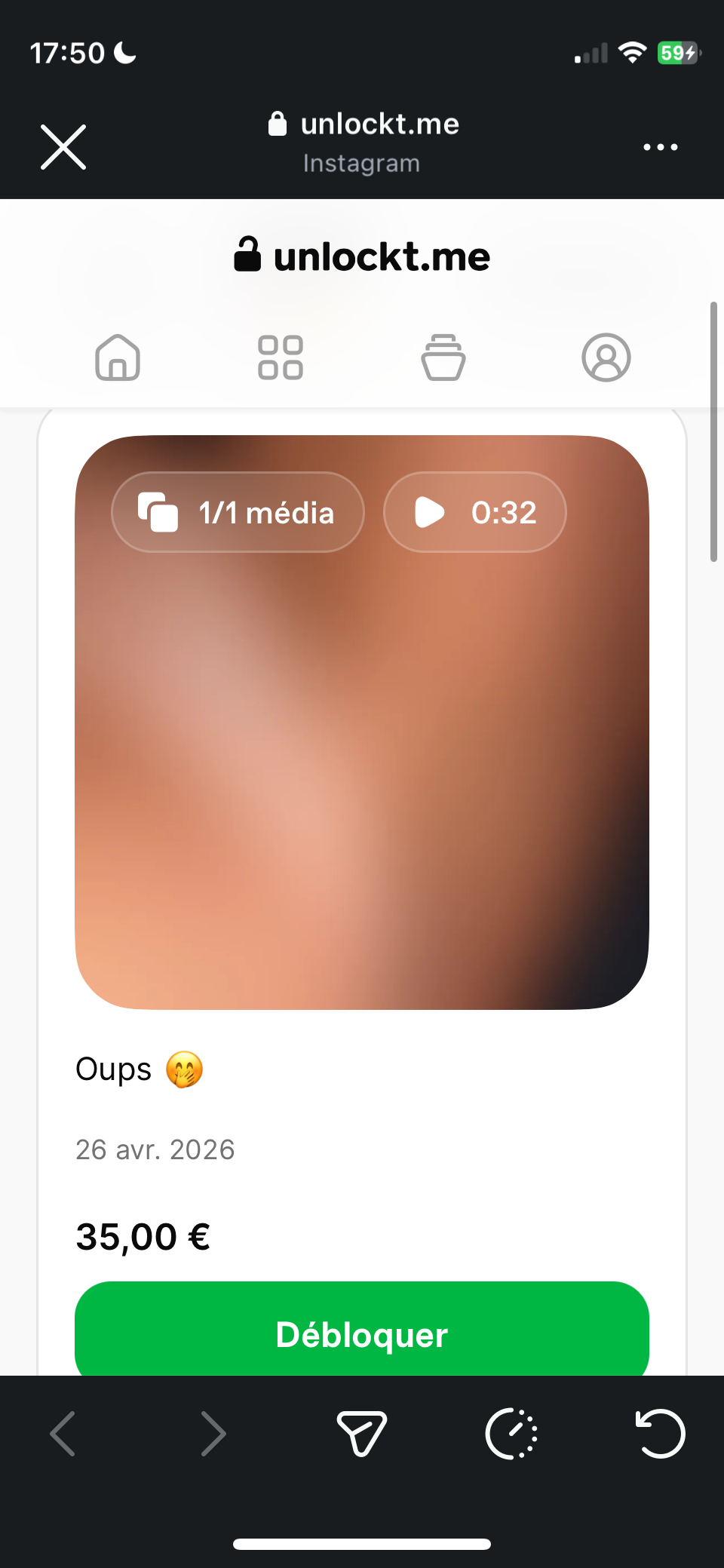
Task: Open the browser activity timer icon
Action: (x=511, y=1433)
